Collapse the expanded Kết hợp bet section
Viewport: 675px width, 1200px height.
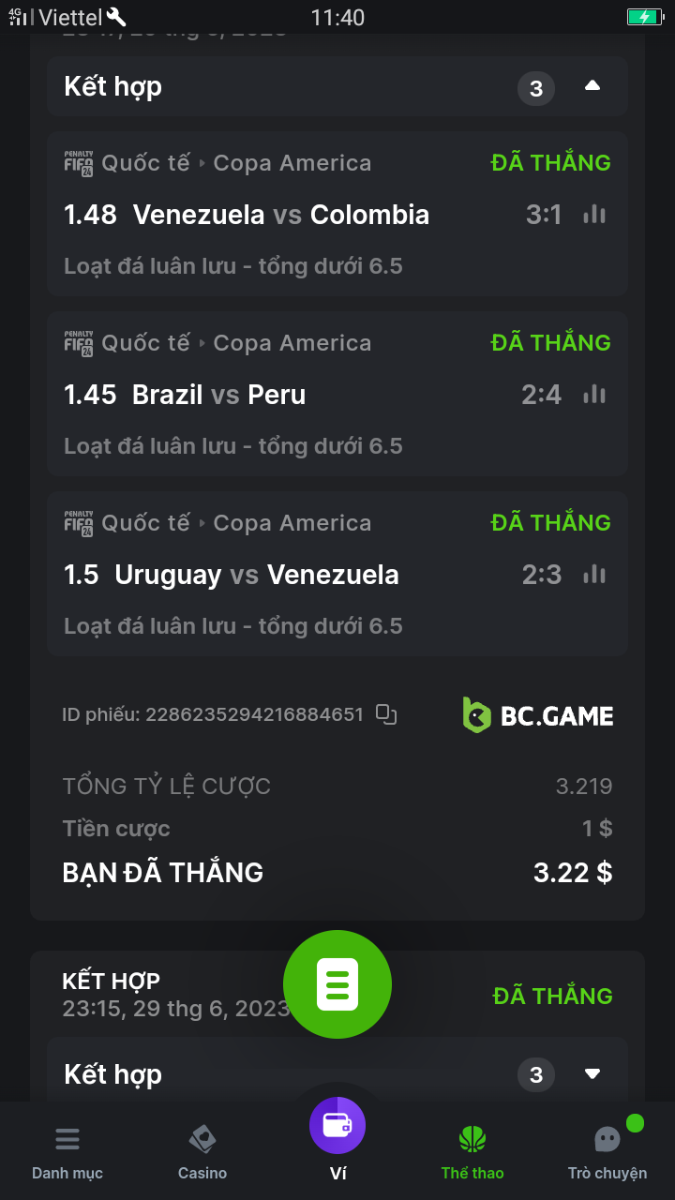592,87
